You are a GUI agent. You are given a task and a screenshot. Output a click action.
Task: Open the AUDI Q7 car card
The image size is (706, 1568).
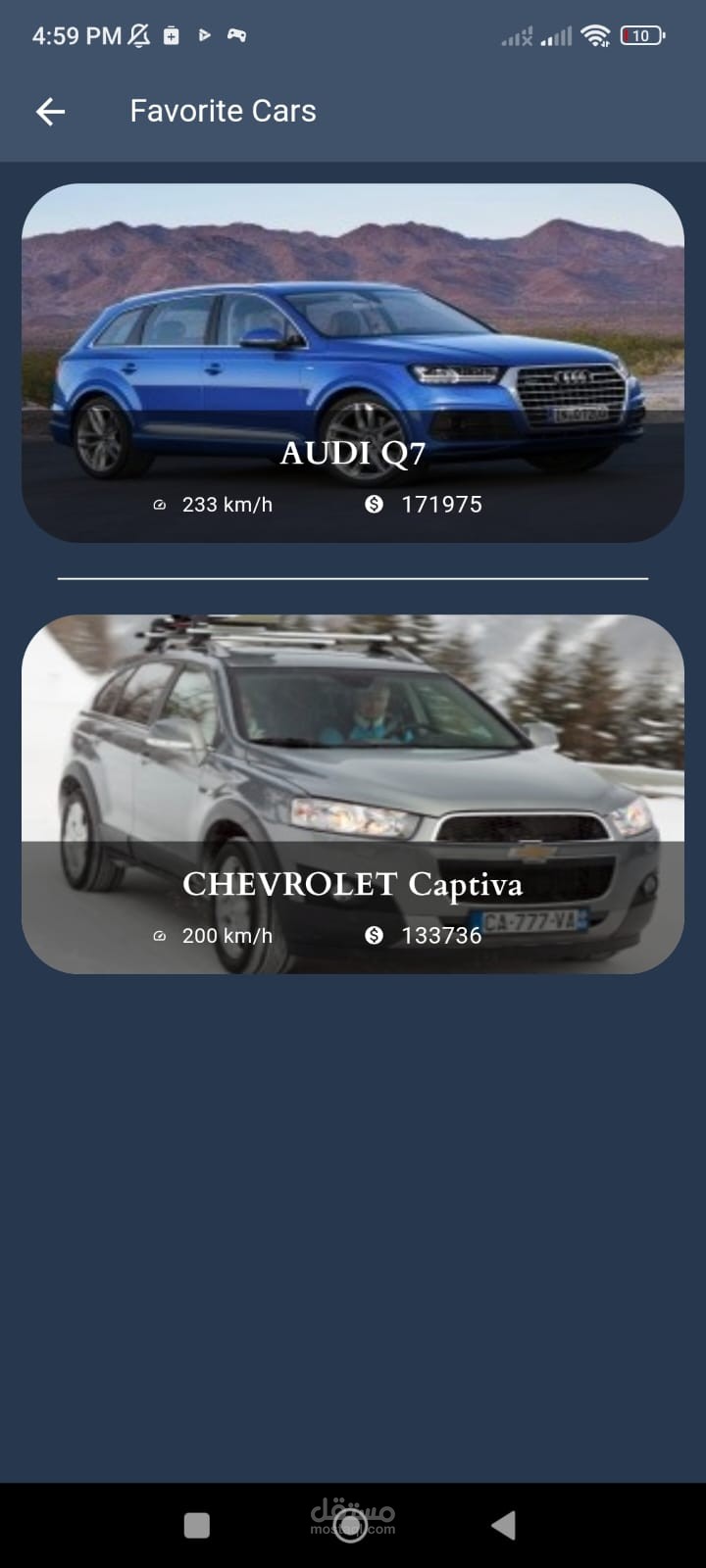coord(353,363)
